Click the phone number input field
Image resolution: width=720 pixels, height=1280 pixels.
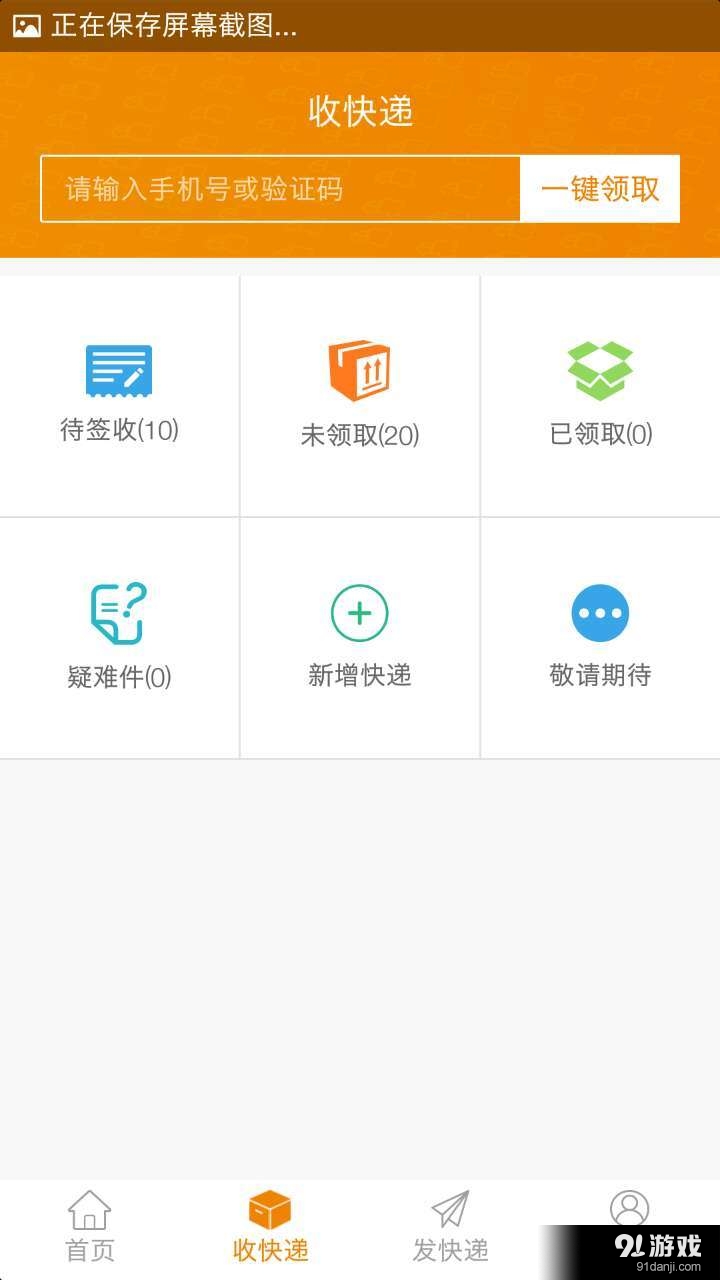280,189
